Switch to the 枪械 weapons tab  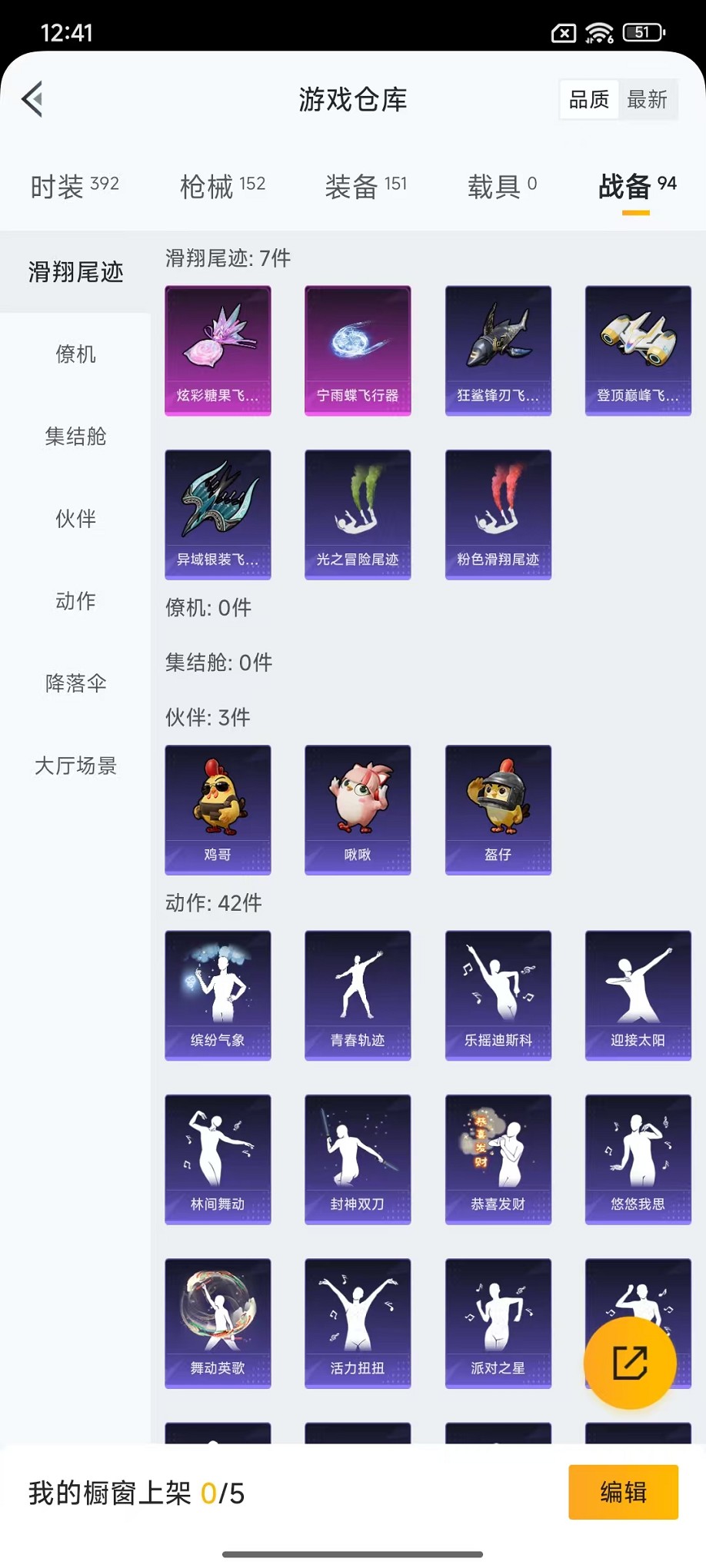point(222,185)
